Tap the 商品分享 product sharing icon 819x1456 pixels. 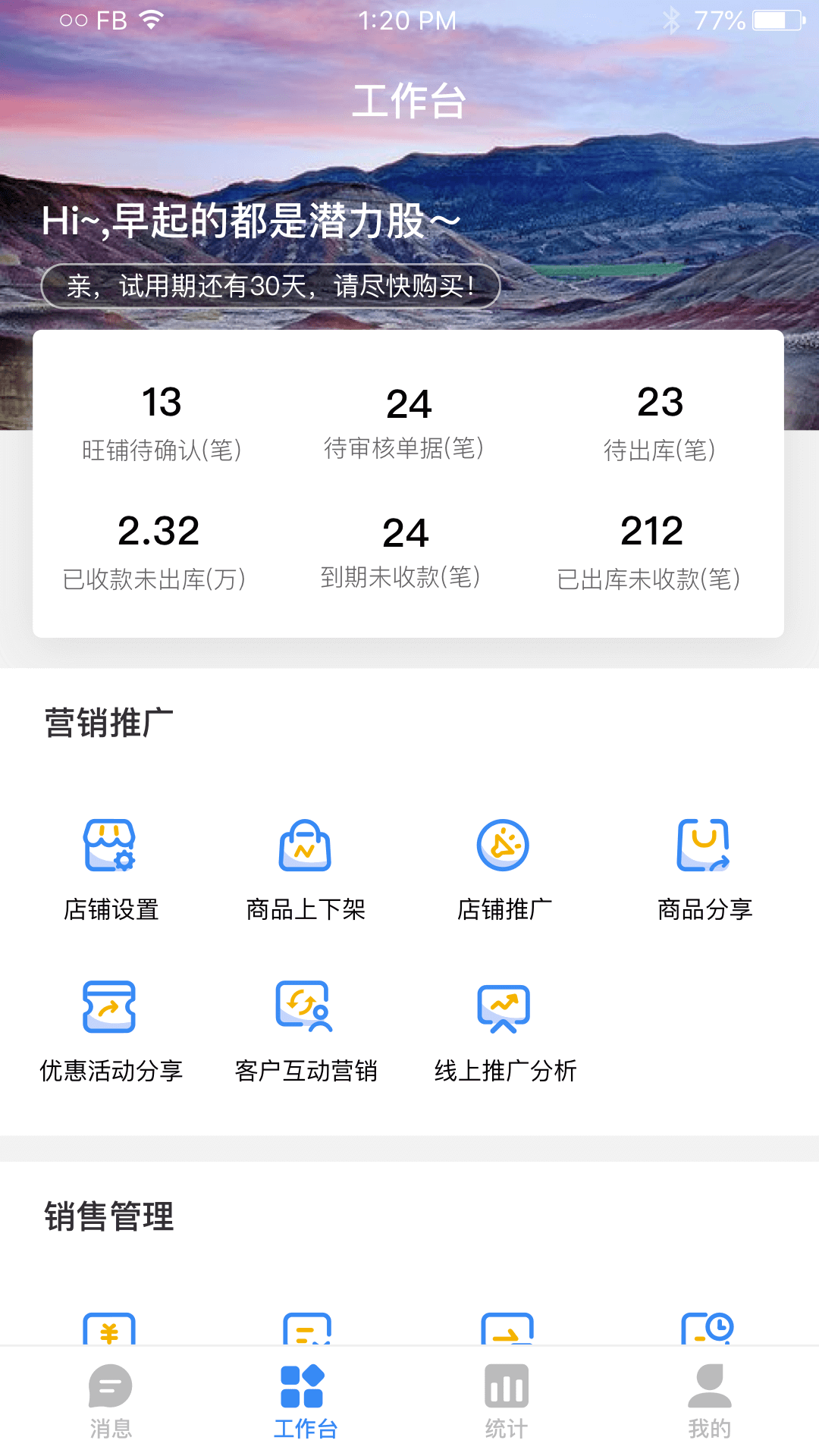(x=704, y=844)
